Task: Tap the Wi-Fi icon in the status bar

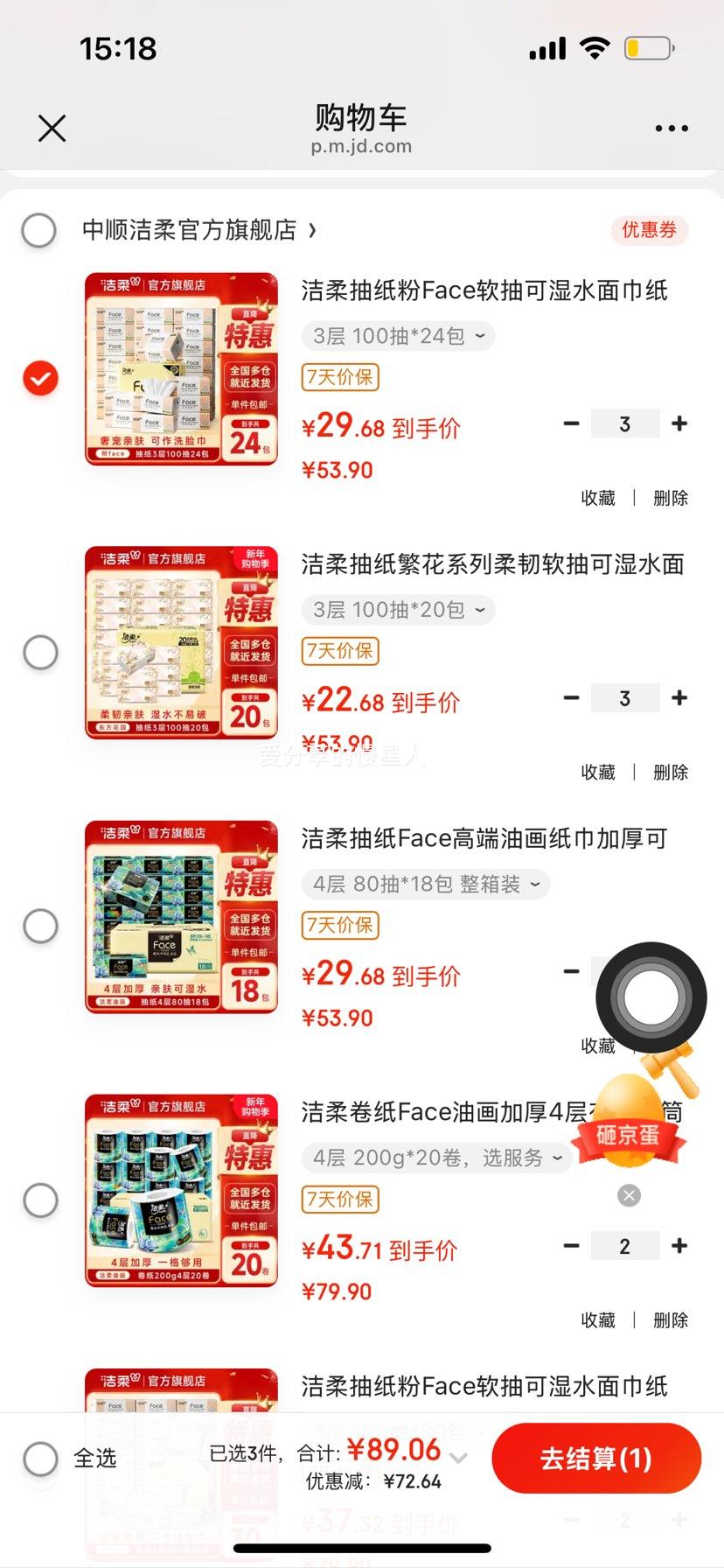Action: tap(595, 48)
